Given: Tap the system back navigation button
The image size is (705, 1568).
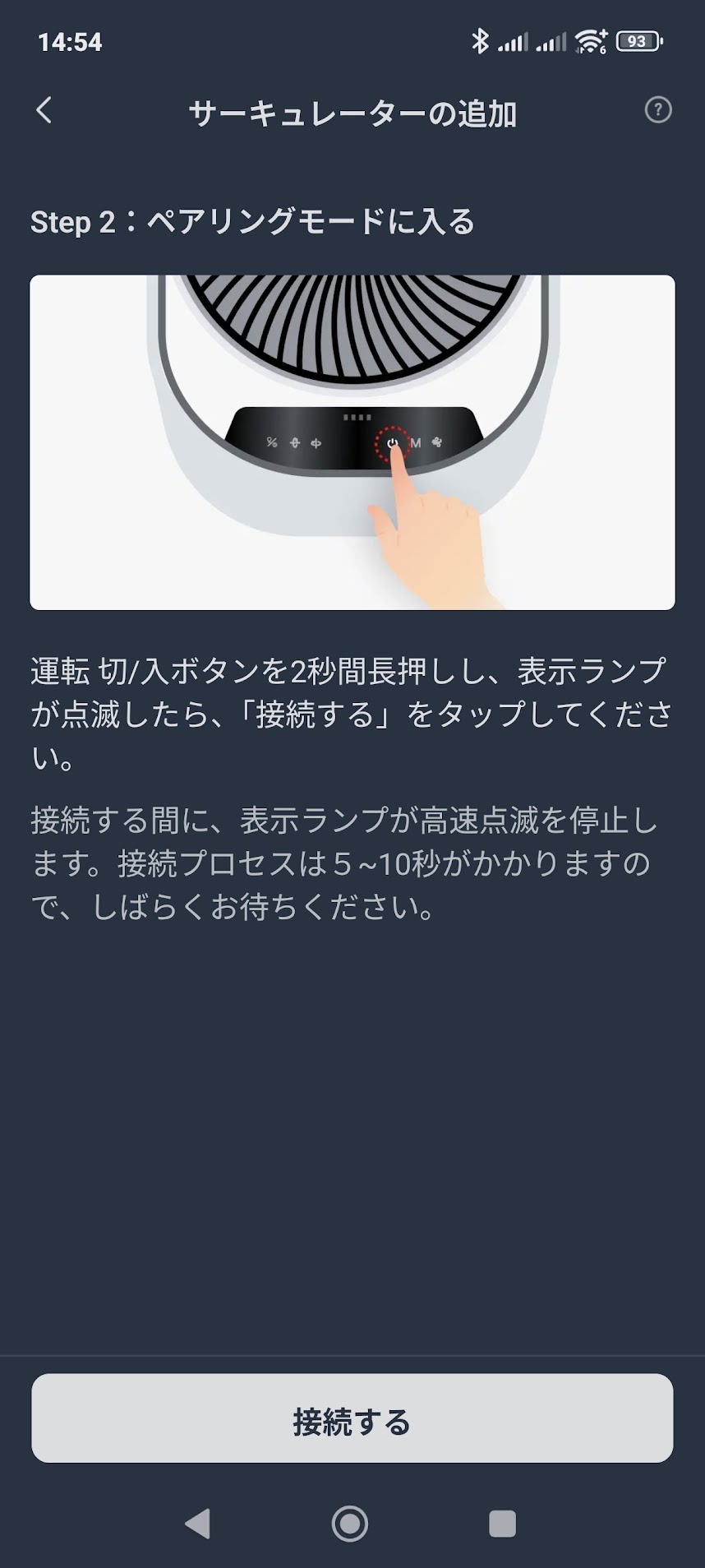Looking at the screenshot, I should pyautogui.click(x=198, y=1524).
